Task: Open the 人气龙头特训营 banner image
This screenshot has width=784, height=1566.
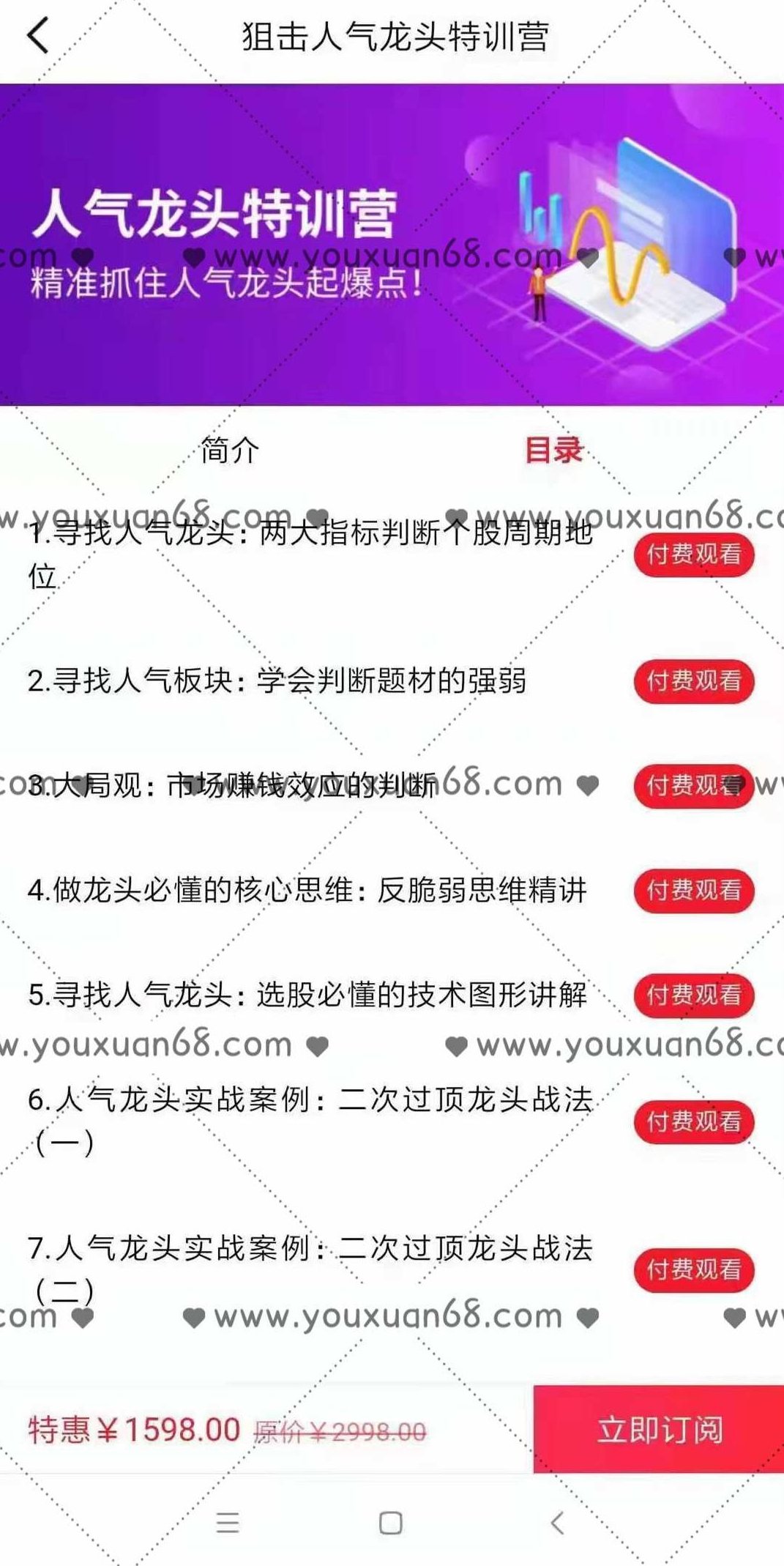Action: point(392,245)
